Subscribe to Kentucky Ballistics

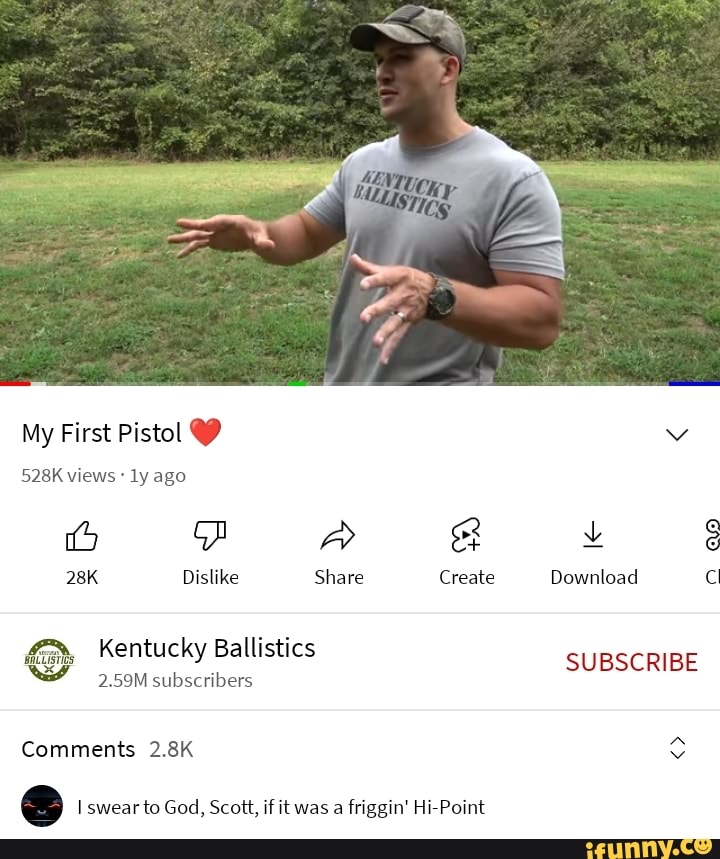(631, 661)
